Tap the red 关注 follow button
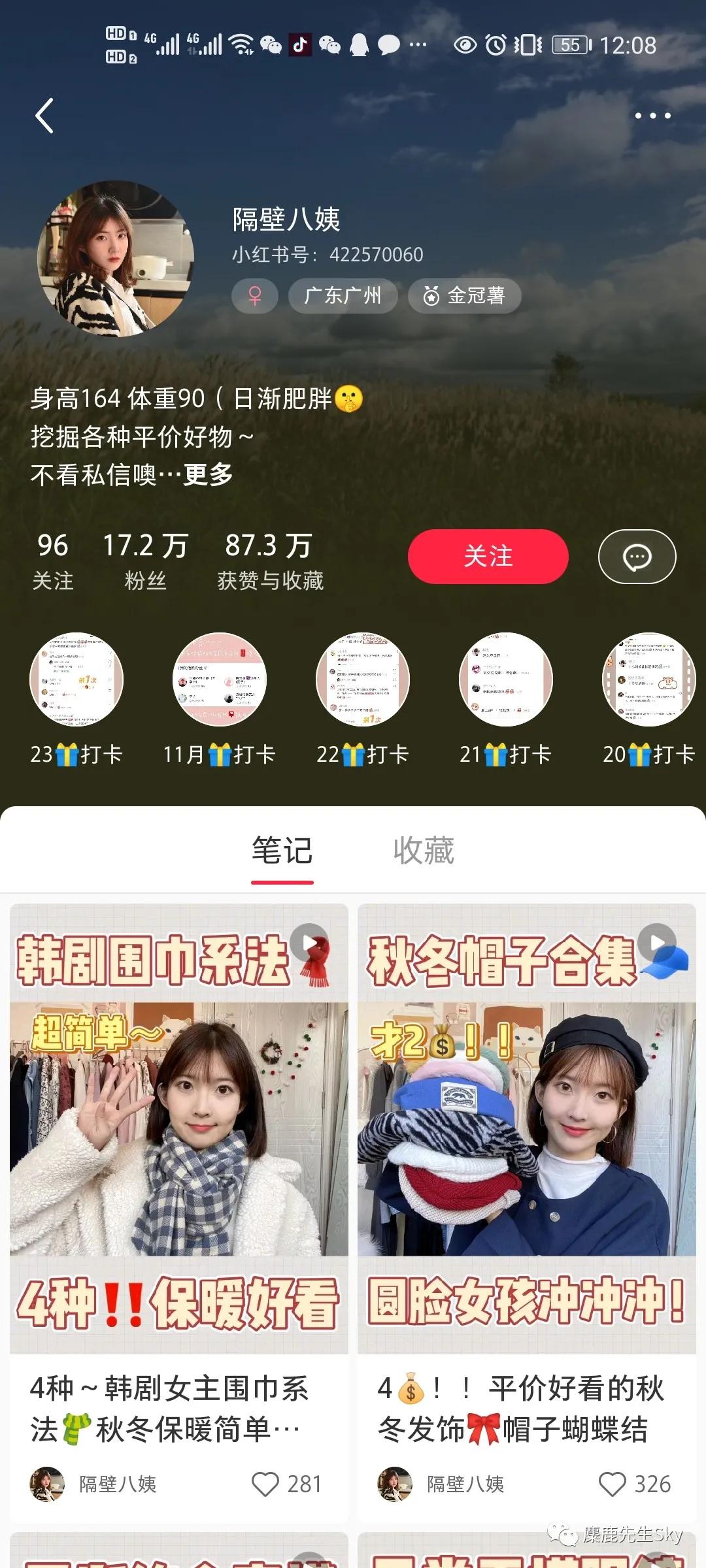The image size is (706, 1568). click(488, 556)
